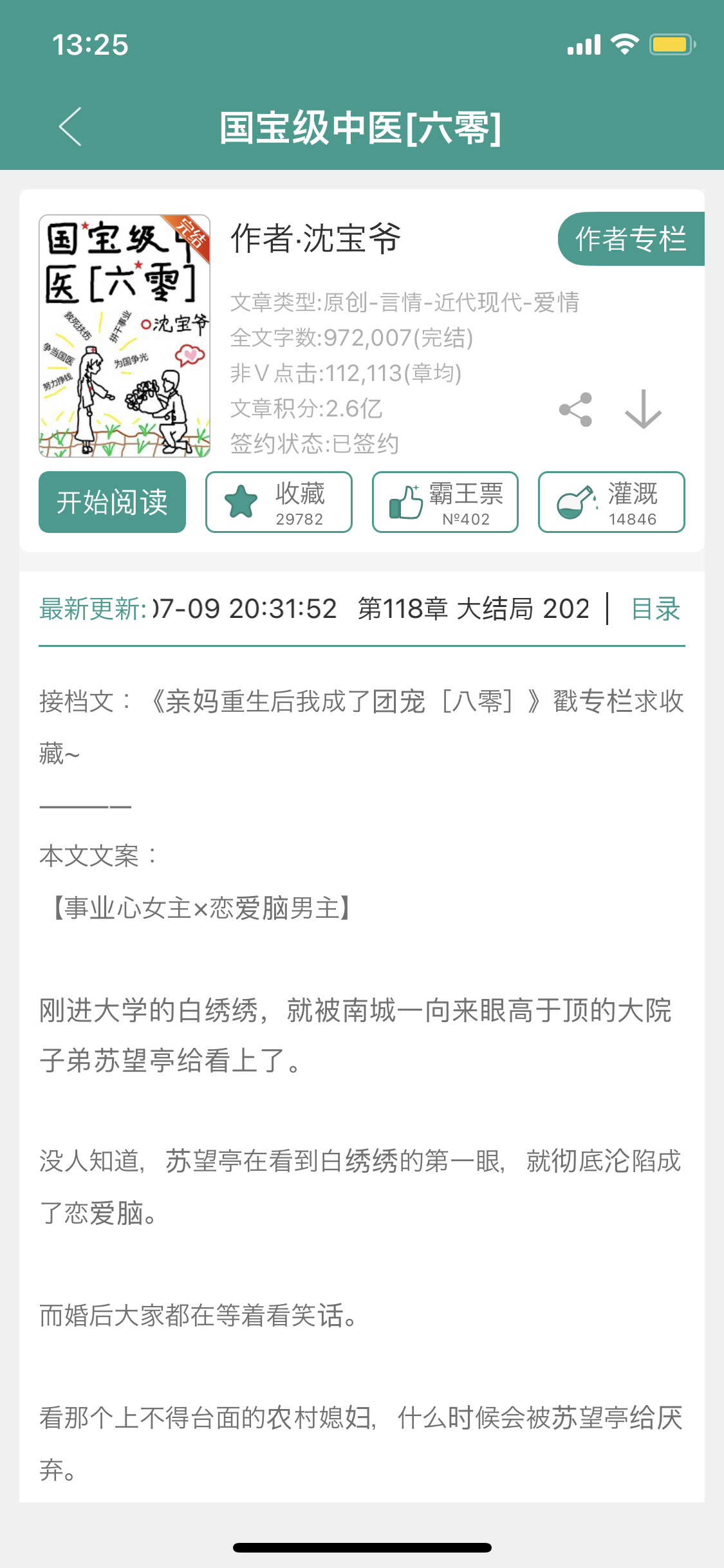Add the novel to 收藏 favorites
Screen dimensions: 724x1568
coord(279,502)
